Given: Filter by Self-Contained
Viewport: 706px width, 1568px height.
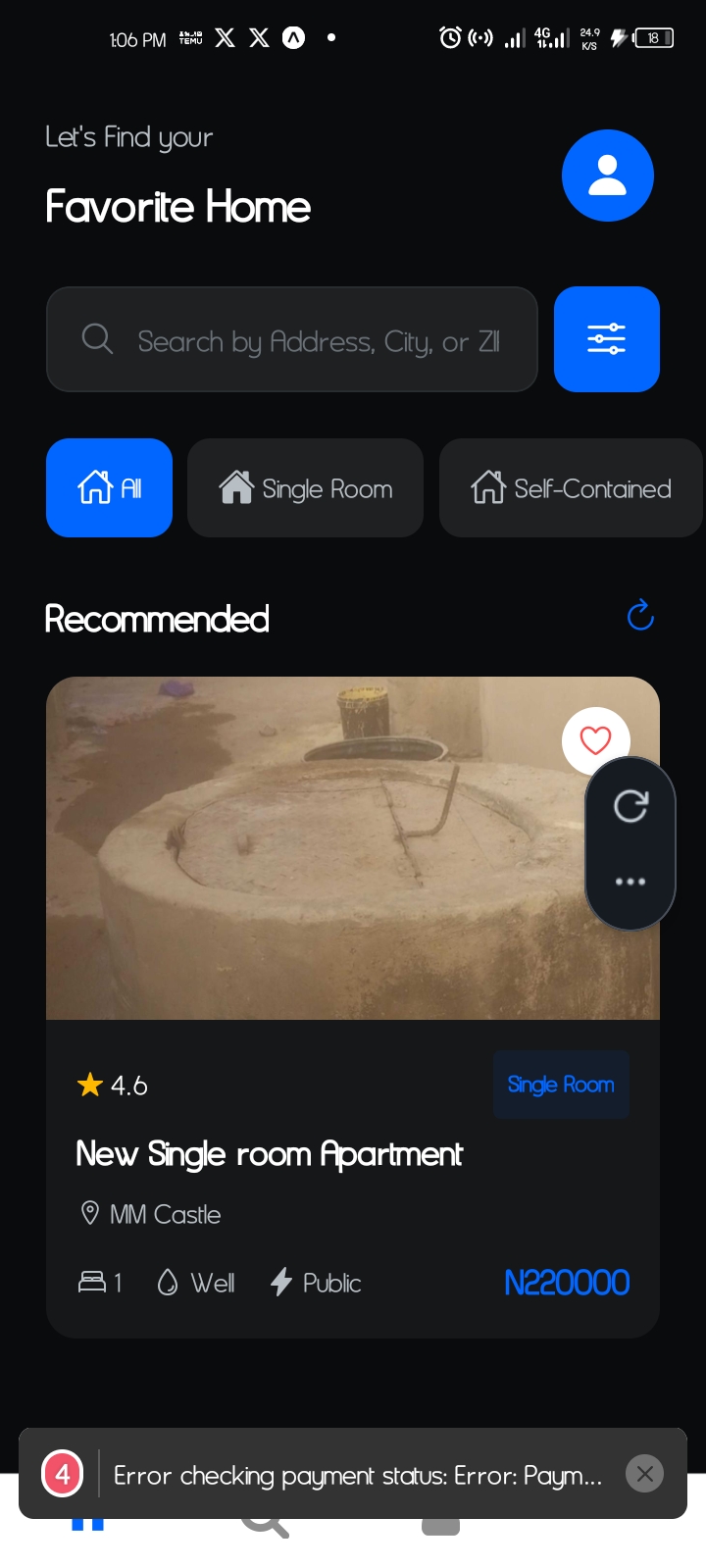Looking at the screenshot, I should click(571, 487).
